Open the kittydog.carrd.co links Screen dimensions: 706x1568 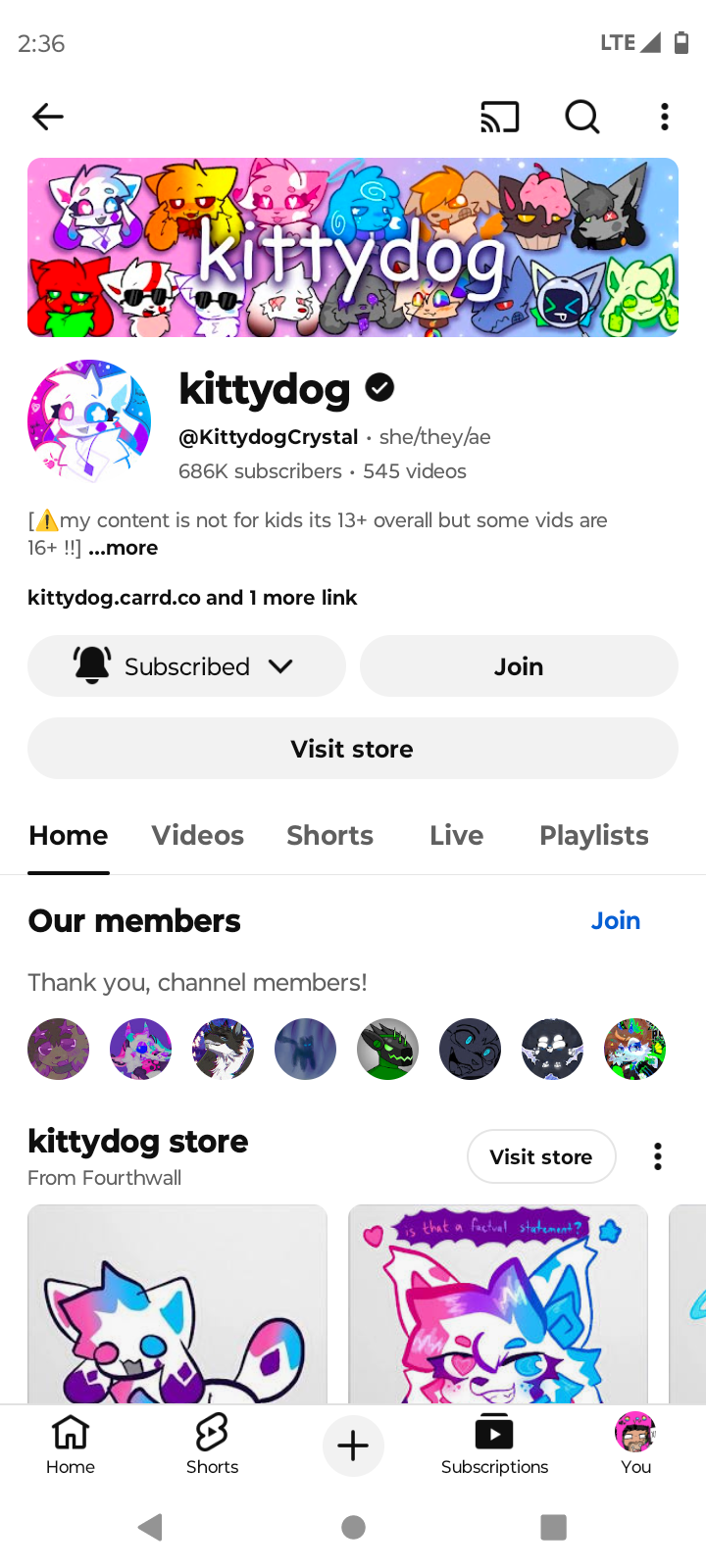(x=192, y=598)
